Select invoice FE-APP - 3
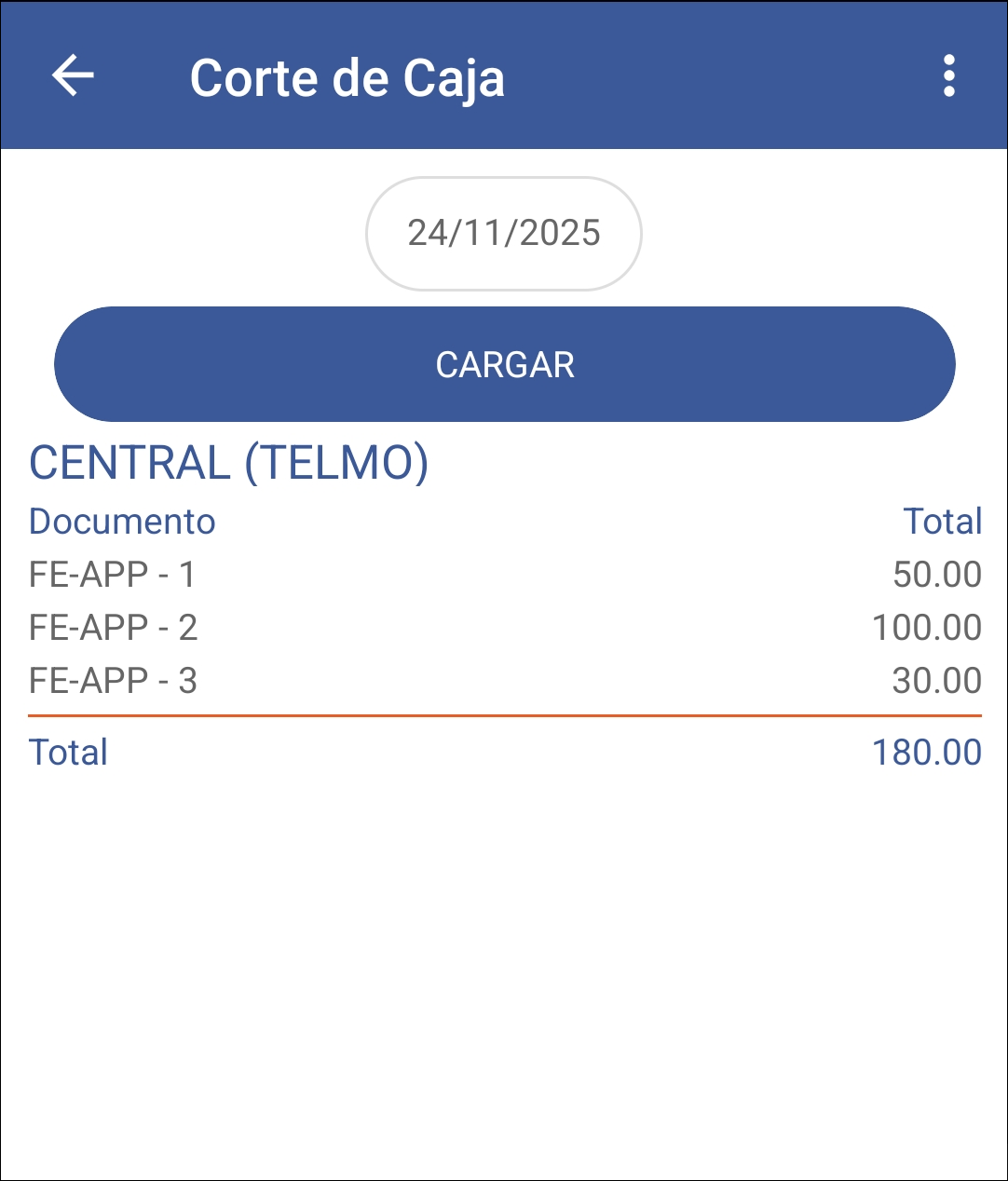 pyautogui.click(x=114, y=681)
